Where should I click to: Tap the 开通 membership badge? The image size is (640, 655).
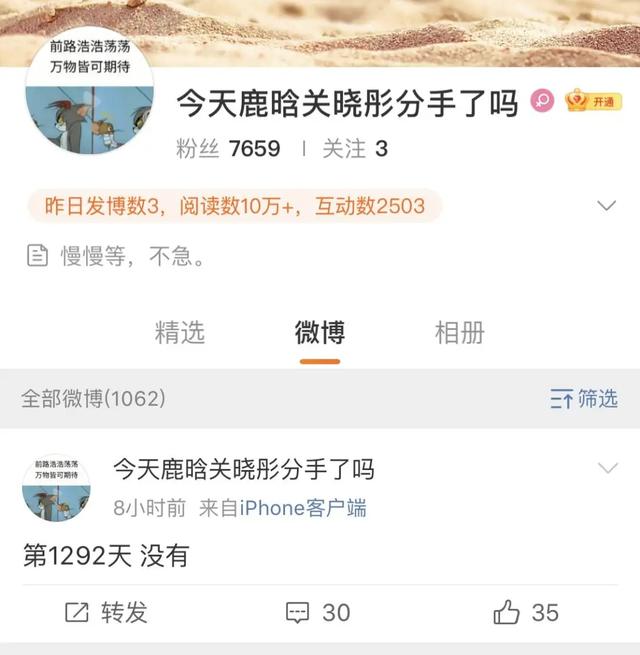pos(594,102)
